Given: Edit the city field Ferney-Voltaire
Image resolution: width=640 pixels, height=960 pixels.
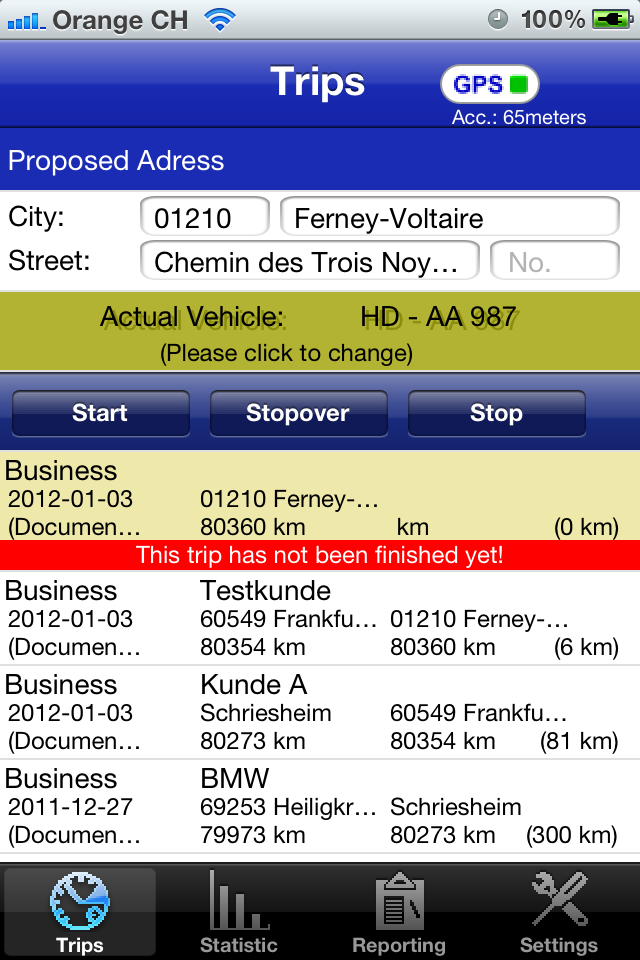Looking at the screenshot, I should (x=449, y=218).
